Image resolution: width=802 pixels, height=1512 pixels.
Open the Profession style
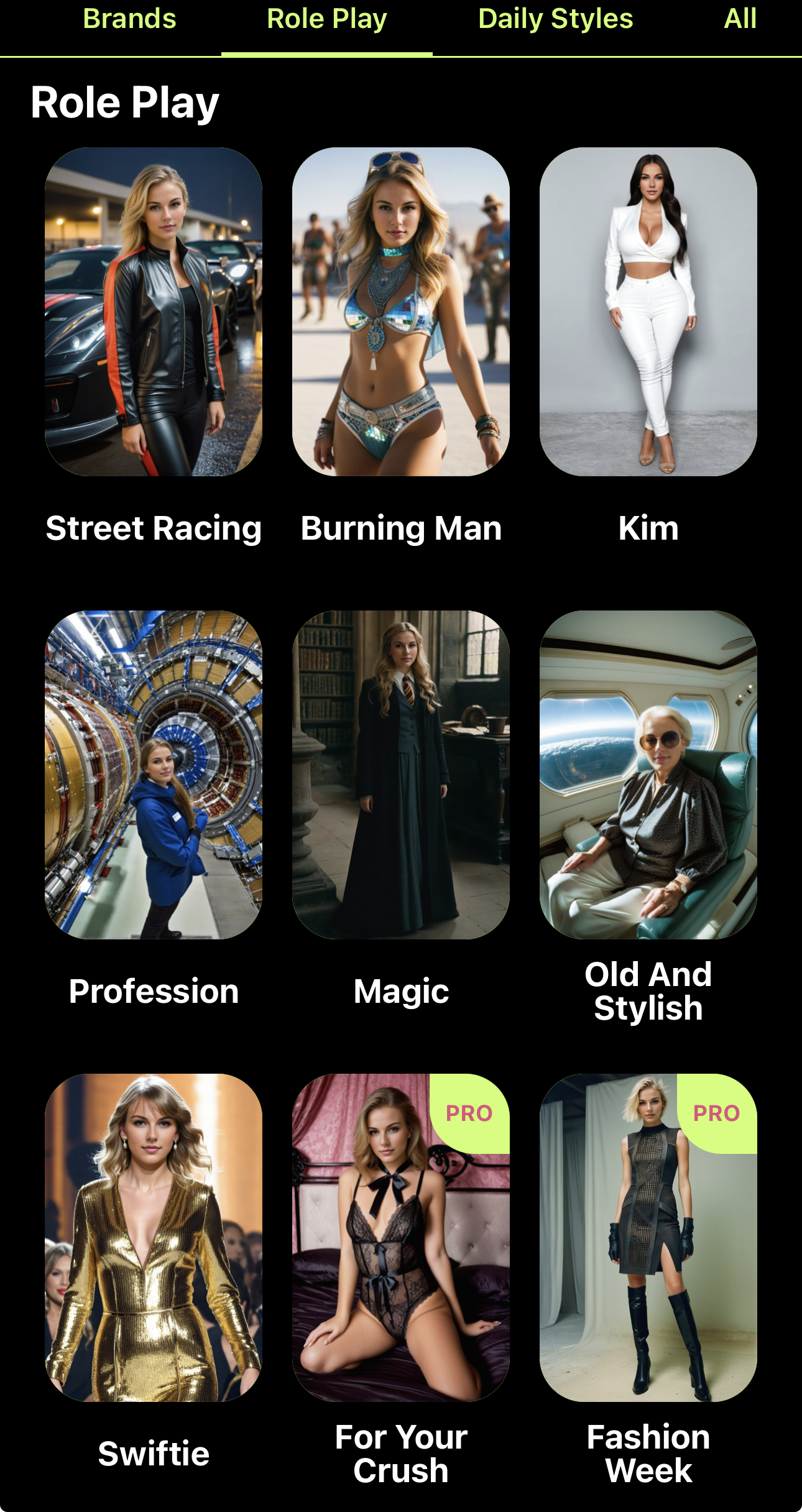154,775
